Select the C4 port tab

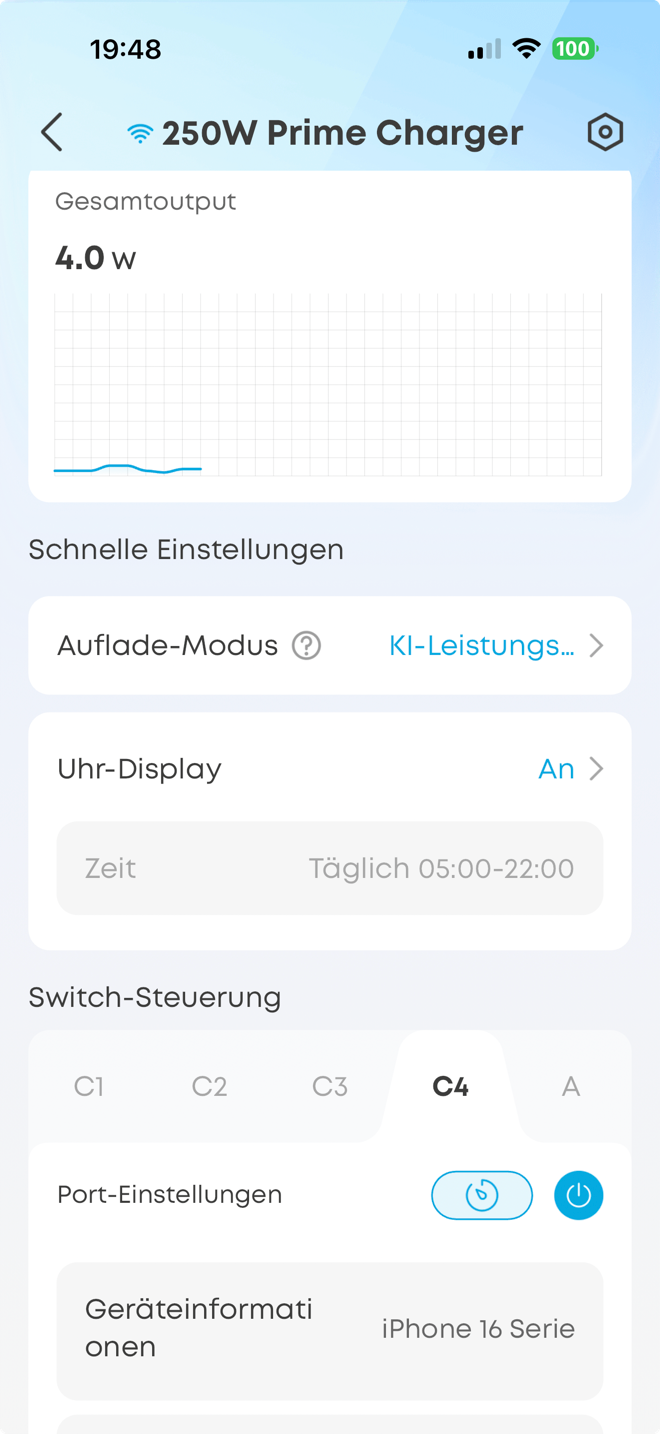[451, 1086]
